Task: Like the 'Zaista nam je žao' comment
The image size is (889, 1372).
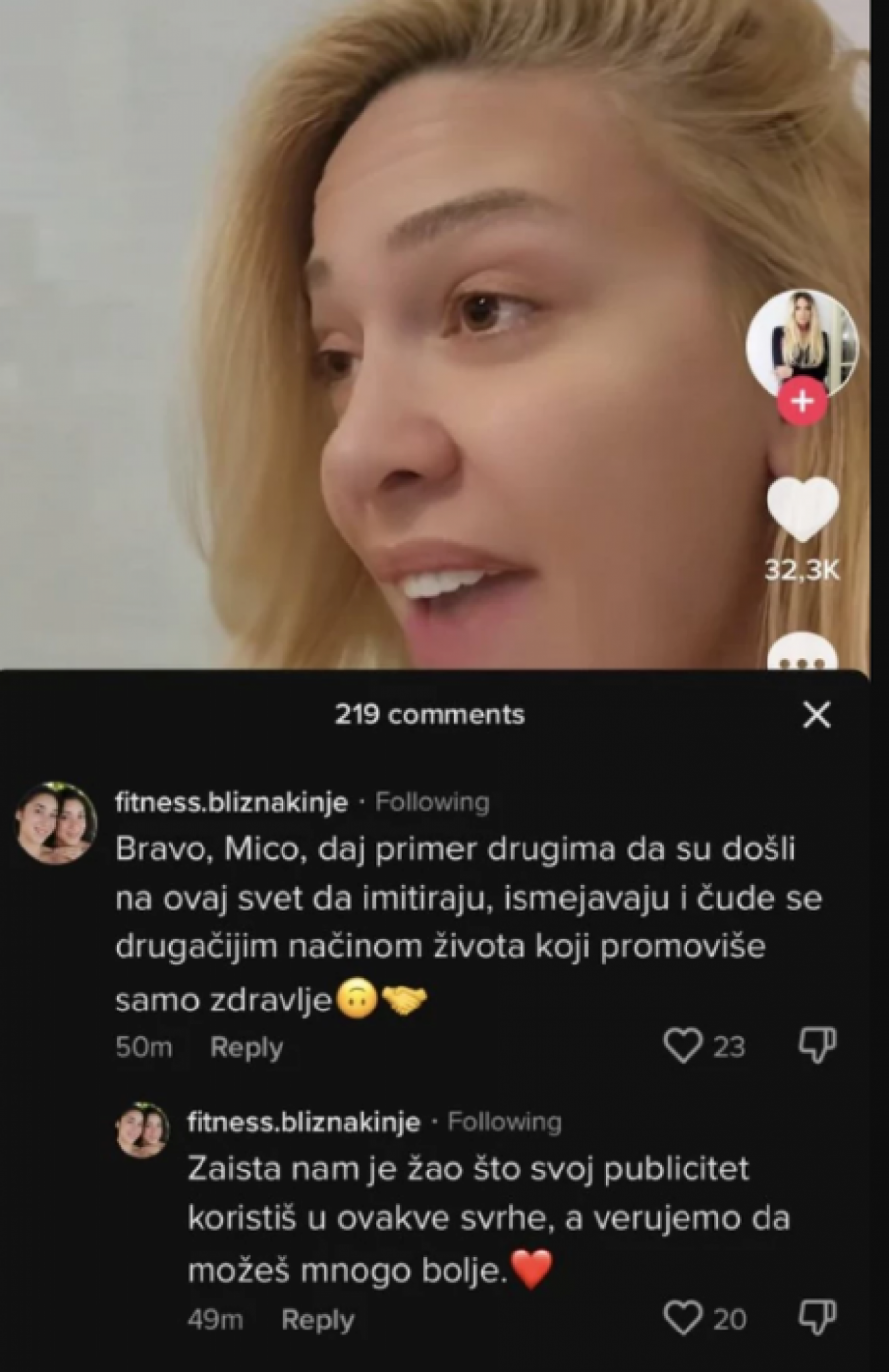Action: (x=683, y=1318)
